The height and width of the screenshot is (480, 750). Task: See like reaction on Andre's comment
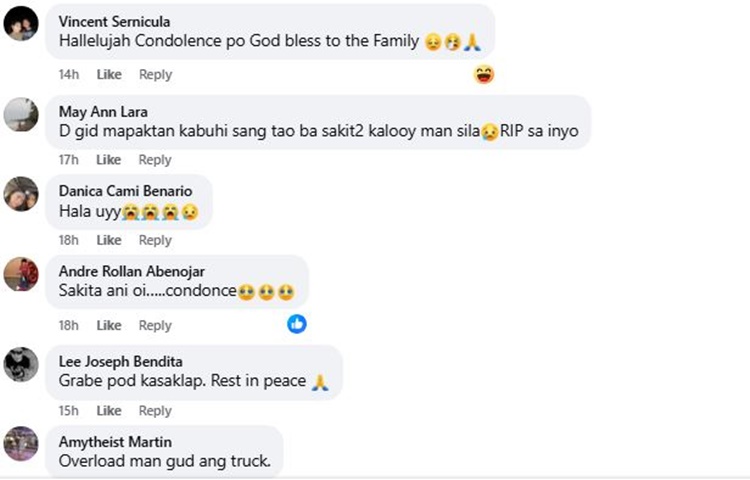[297, 324]
